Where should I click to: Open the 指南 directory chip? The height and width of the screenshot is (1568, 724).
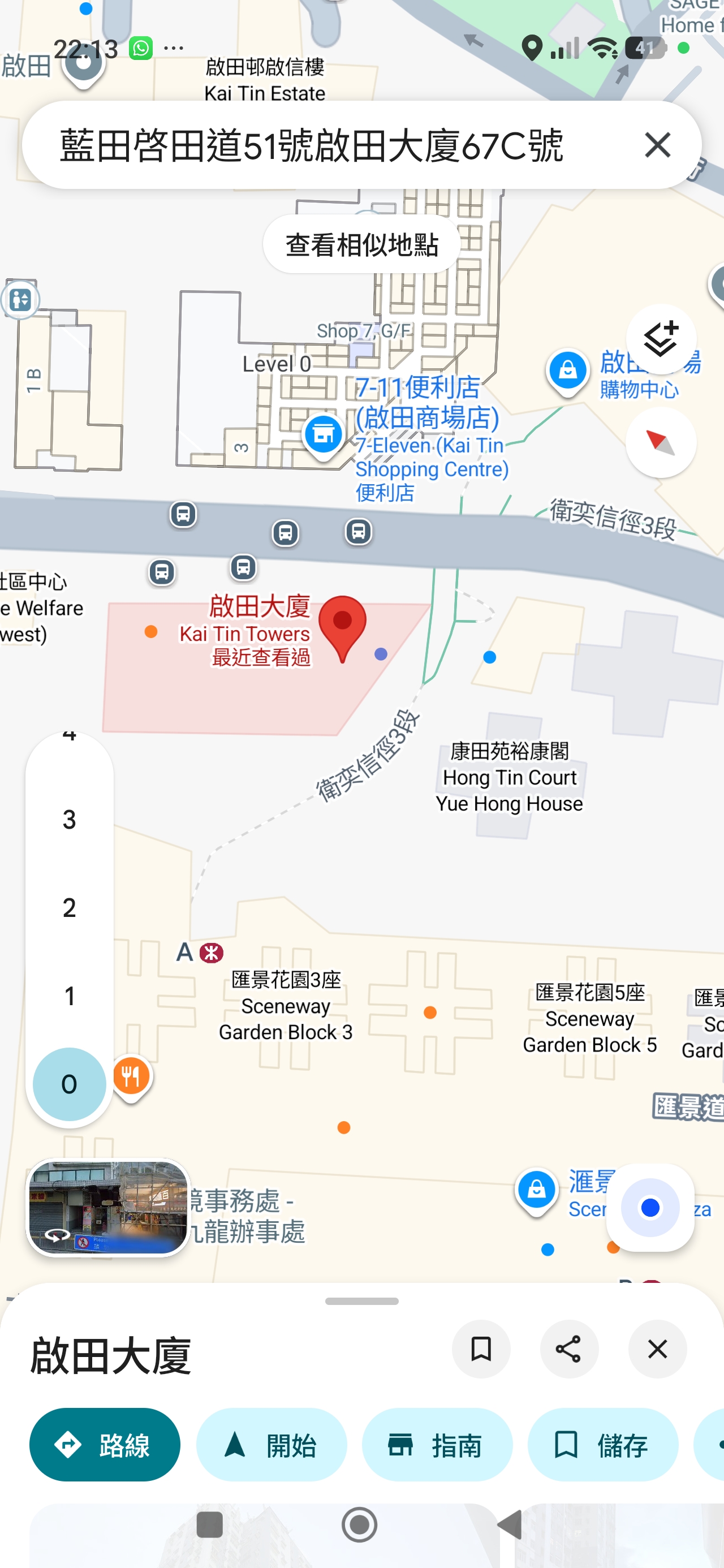pyautogui.click(x=437, y=1444)
